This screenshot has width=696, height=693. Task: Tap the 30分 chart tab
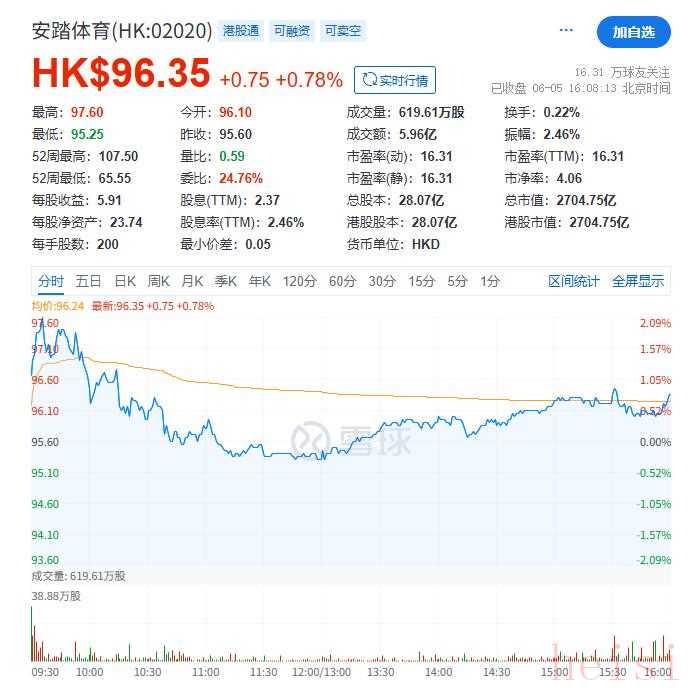pos(382,281)
